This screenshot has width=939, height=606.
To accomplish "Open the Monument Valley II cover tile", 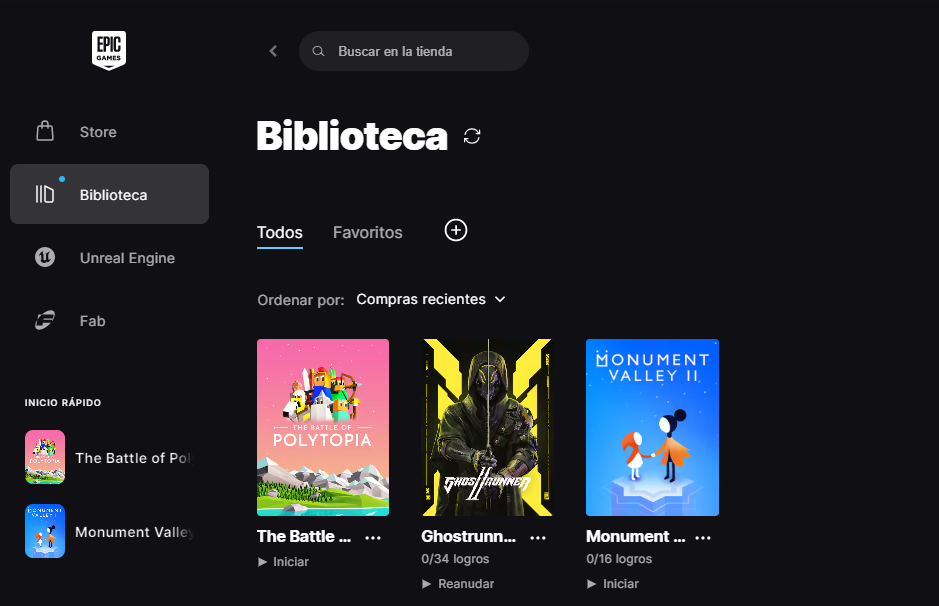I will (652, 427).
